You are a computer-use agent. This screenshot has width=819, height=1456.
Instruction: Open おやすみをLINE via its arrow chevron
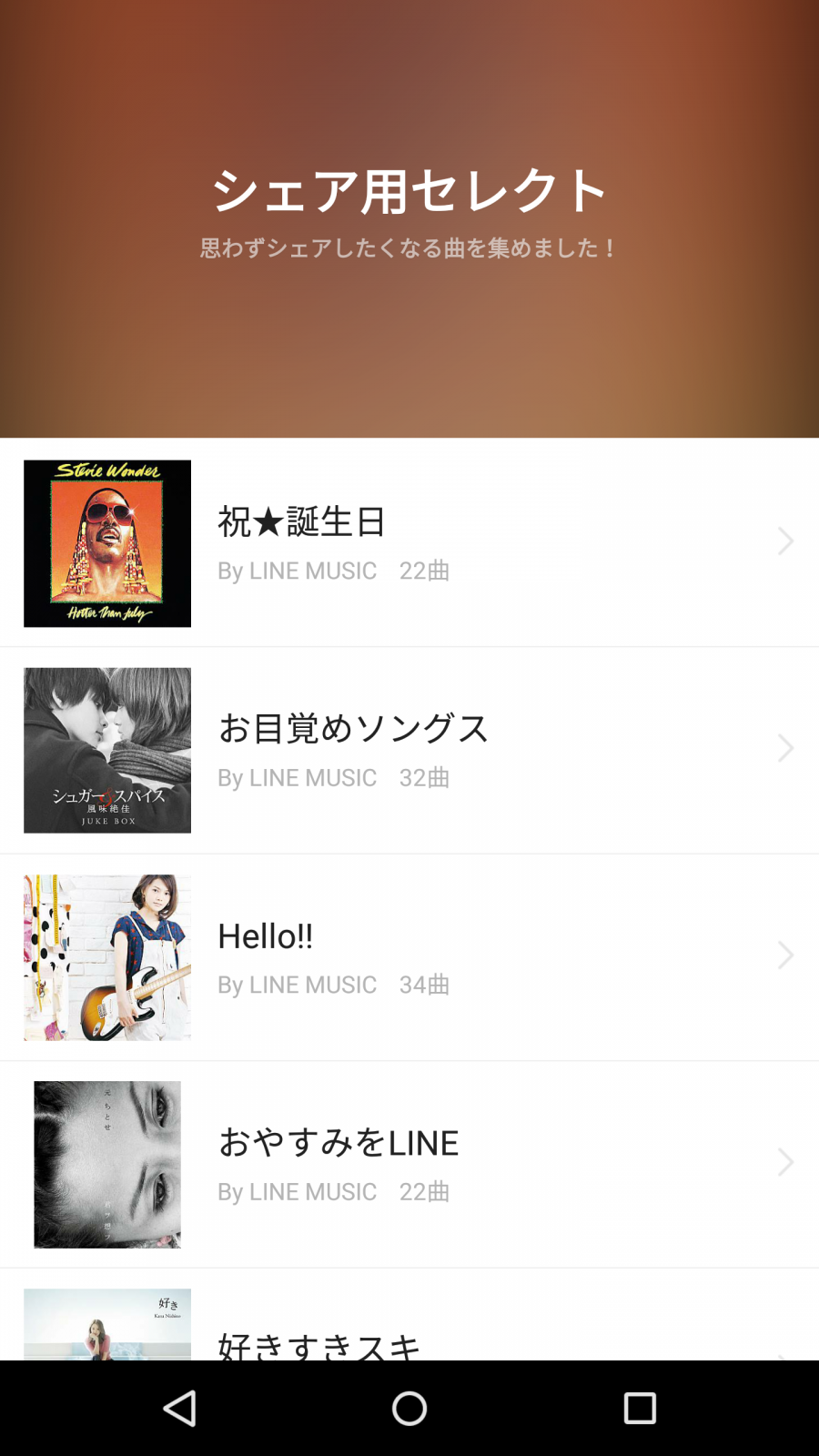click(784, 1161)
